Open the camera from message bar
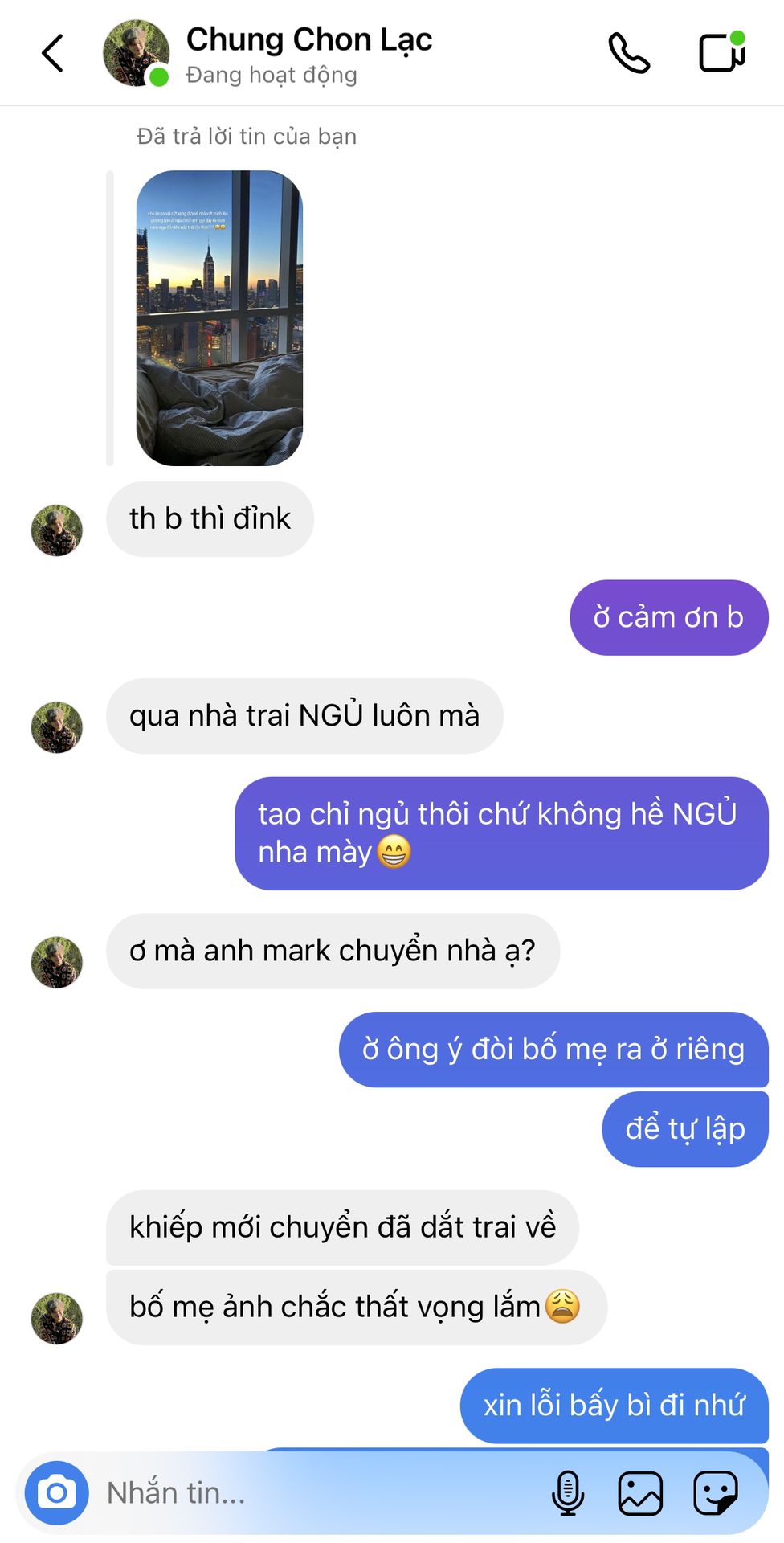The image size is (784, 1543). pos(56,1492)
